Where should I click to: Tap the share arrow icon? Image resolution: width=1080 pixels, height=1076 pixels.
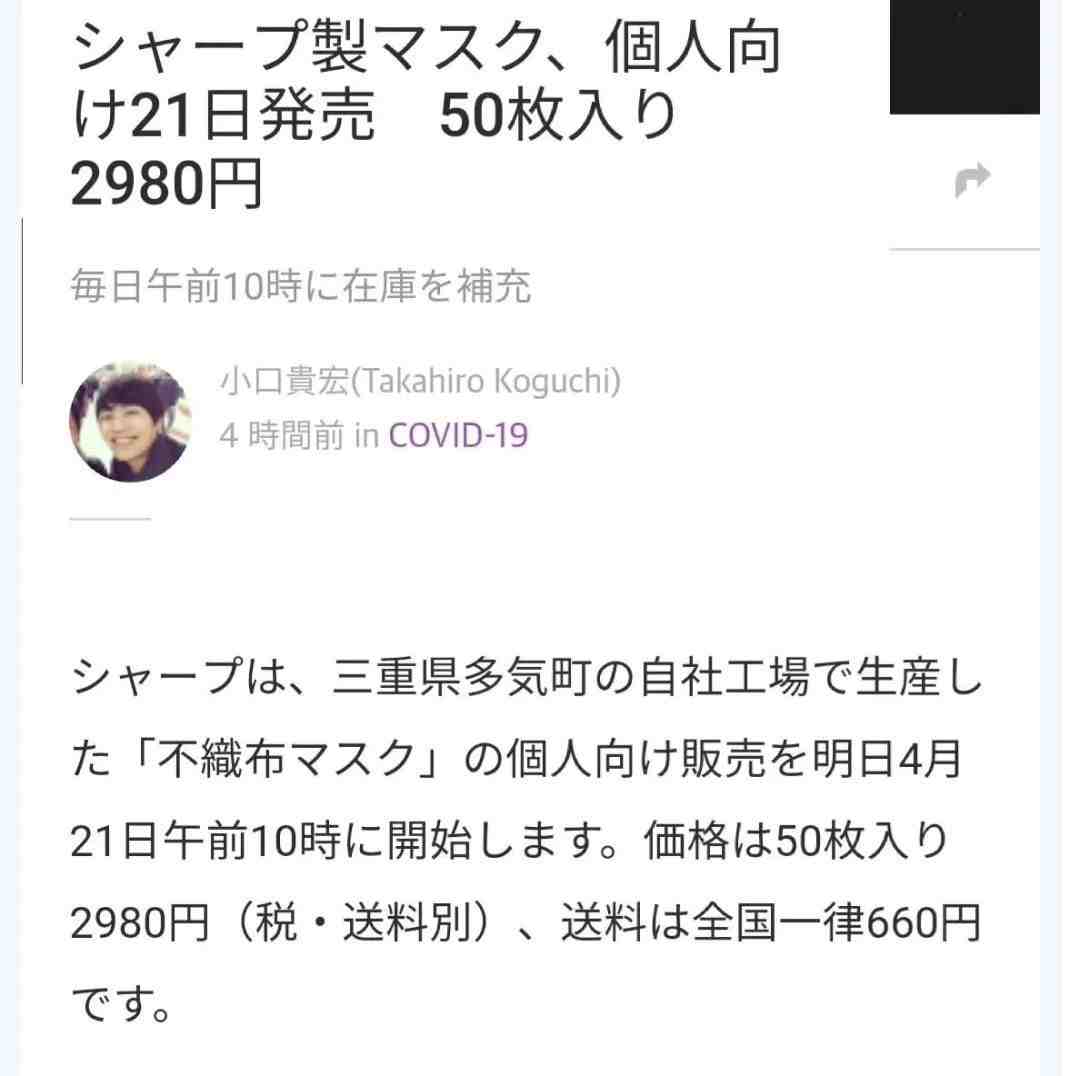971,181
